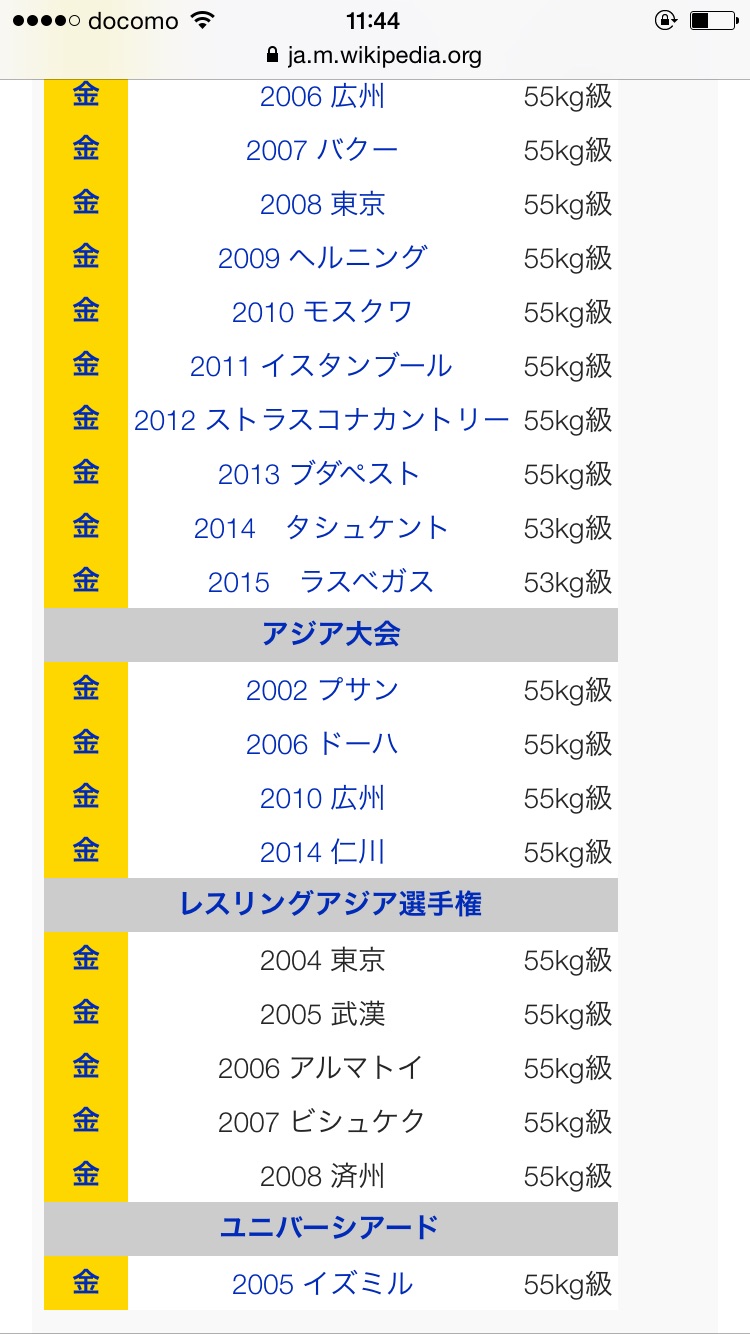Open 2005 イズミル link
The height and width of the screenshot is (1334, 750).
322,1285
